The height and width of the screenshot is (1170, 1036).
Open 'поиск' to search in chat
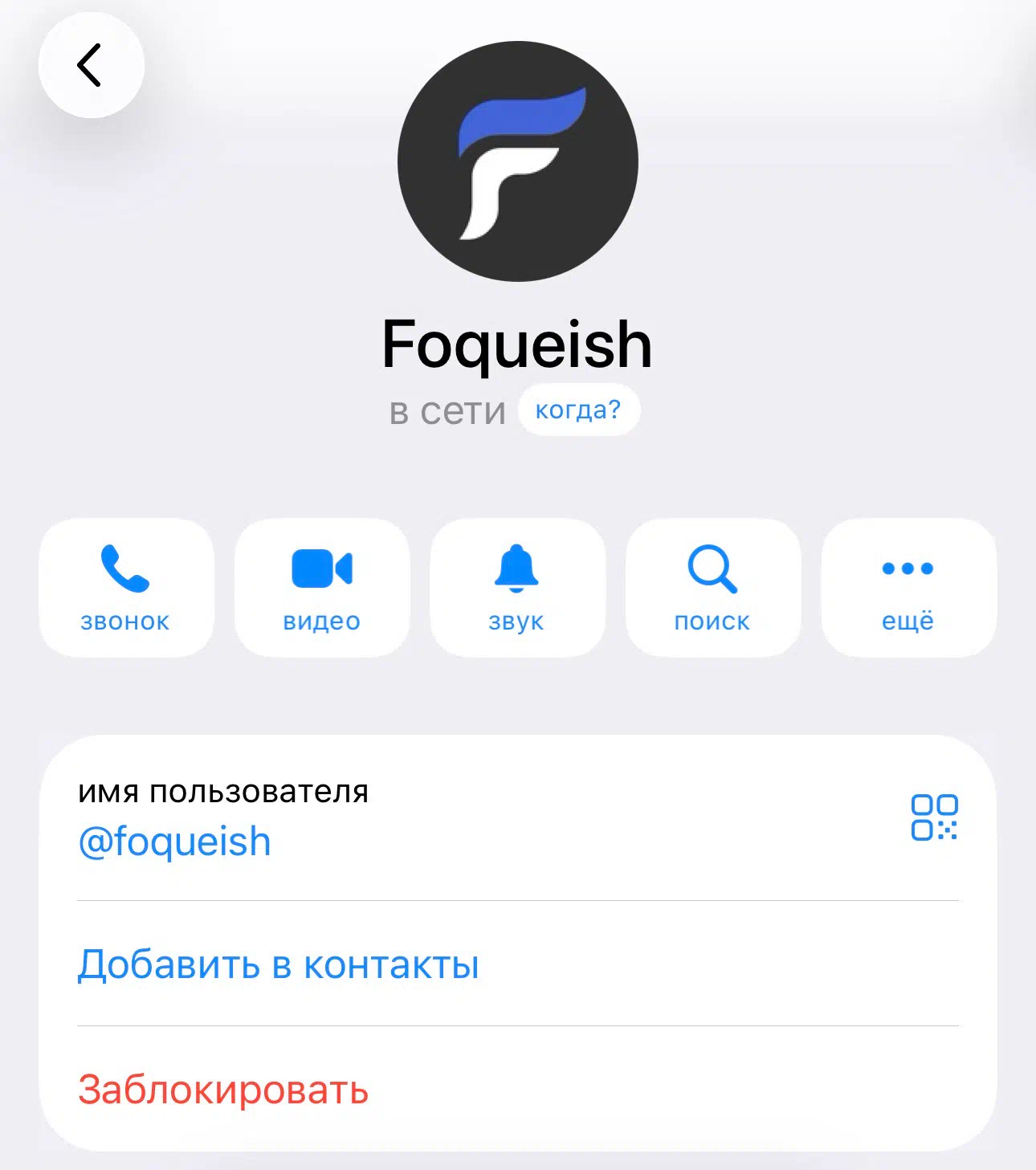tap(713, 587)
